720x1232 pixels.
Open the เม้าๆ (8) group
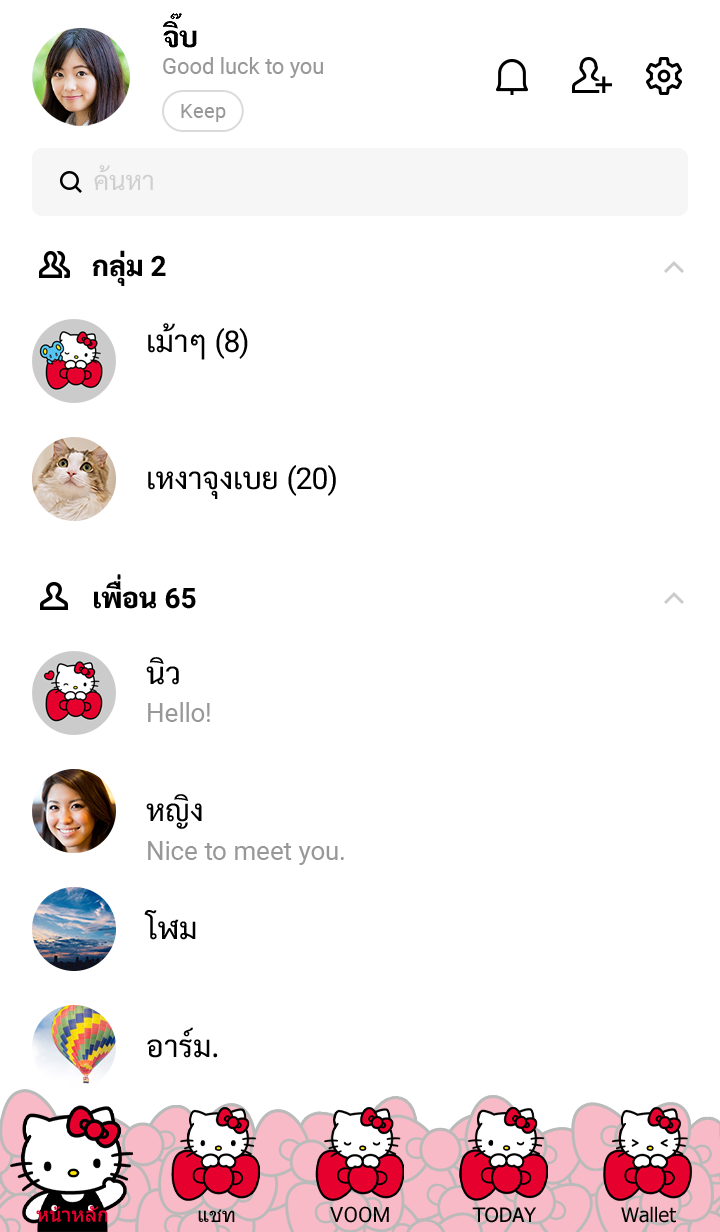coord(197,344)
